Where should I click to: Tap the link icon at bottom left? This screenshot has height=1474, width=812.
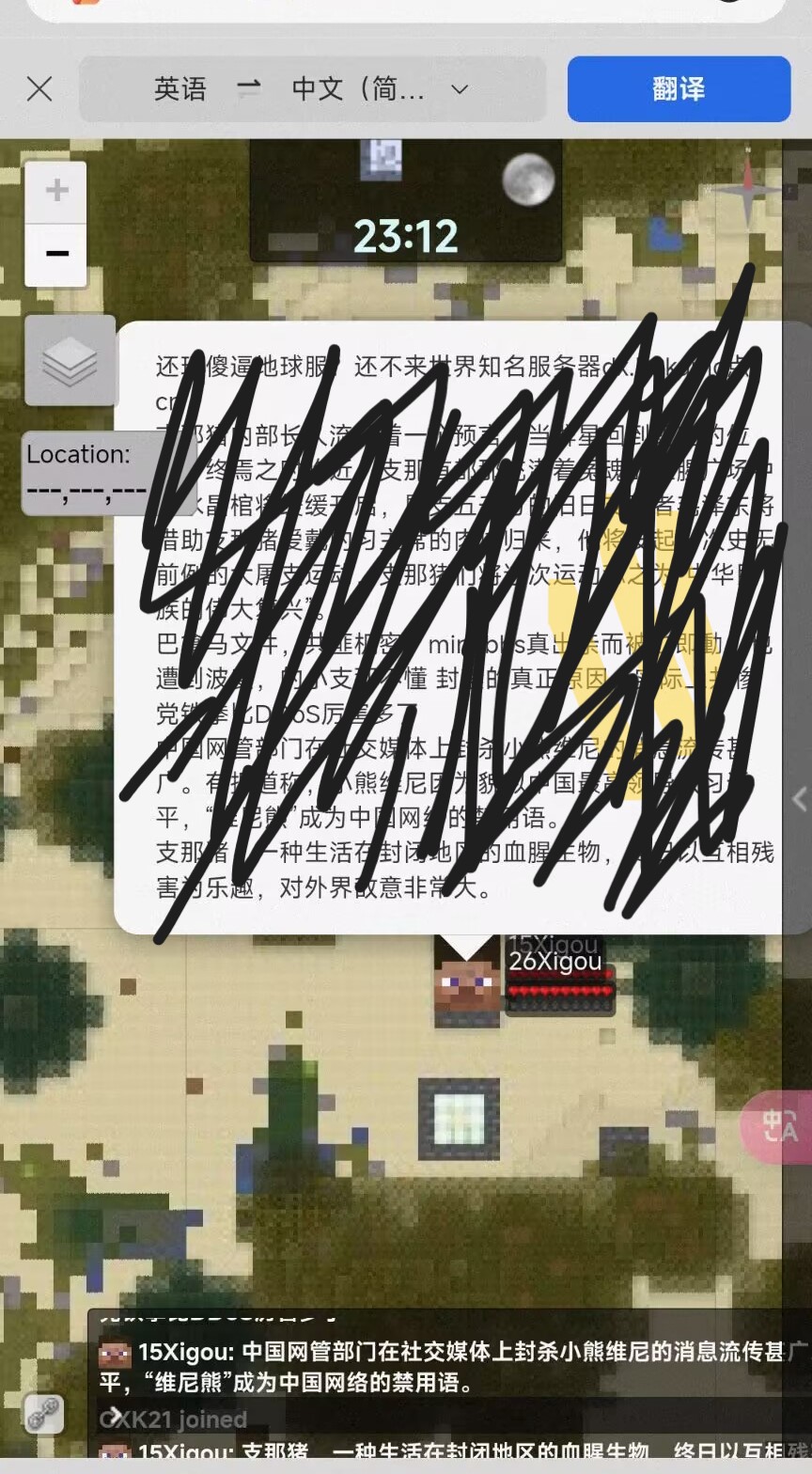click(44, 1413)
